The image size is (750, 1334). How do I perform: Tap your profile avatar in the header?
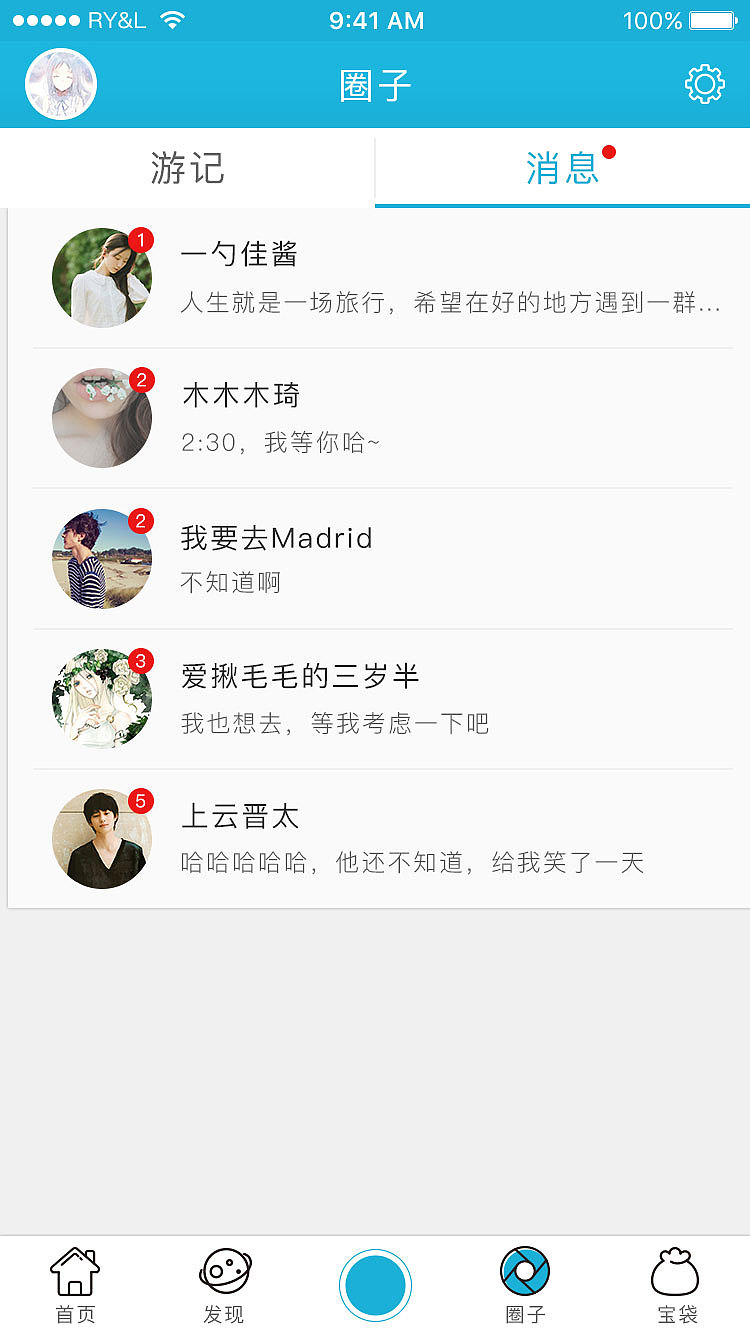point(61,83)
